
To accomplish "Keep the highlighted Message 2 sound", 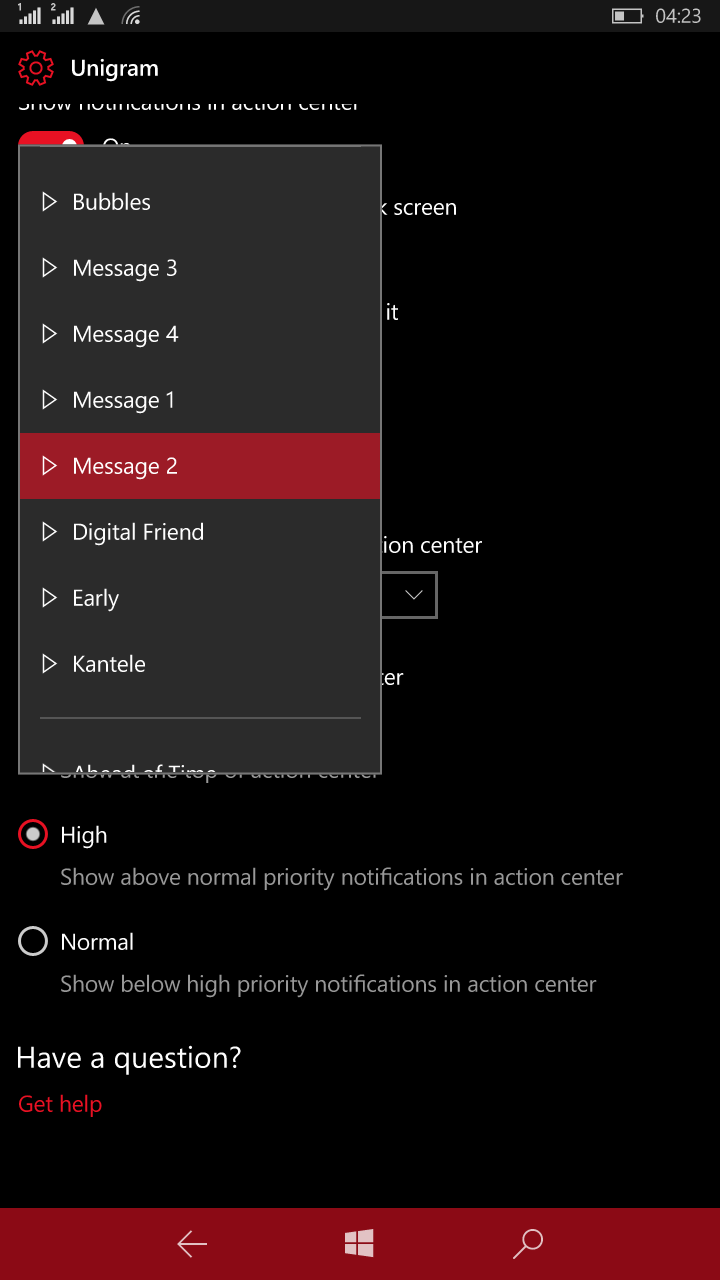I will coord(199,466).
